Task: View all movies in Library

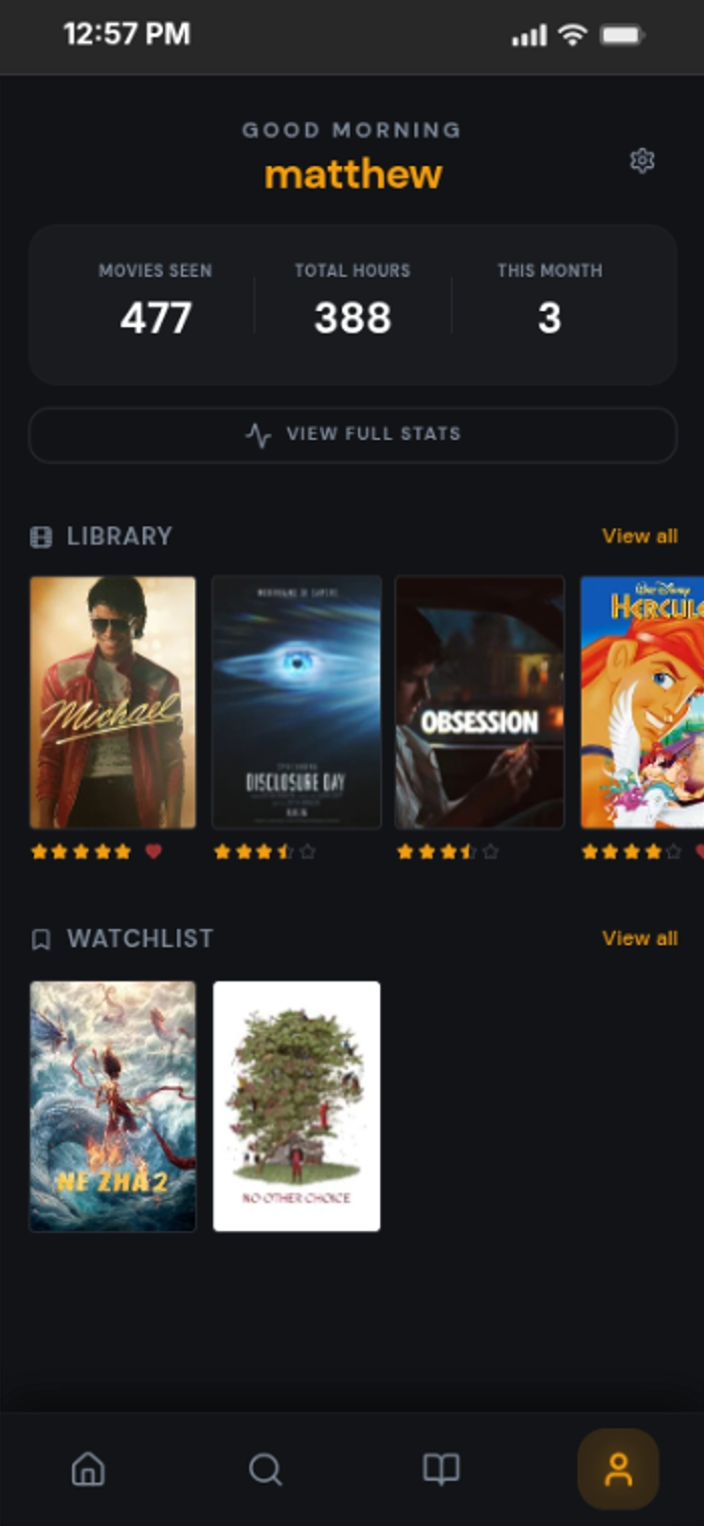Action: [x=639, y=536]
